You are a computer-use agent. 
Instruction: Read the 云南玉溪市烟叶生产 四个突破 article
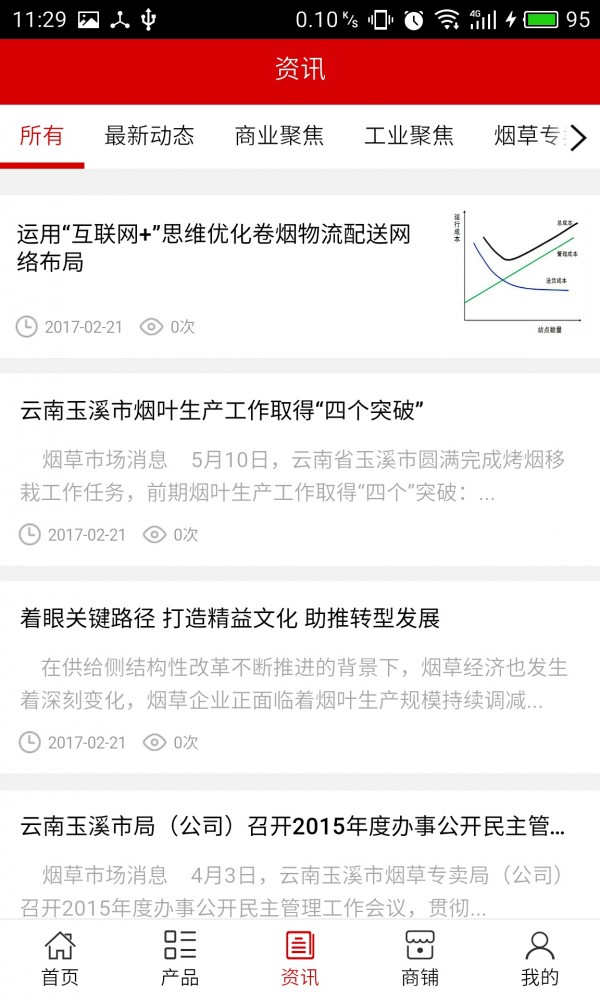point(223,410)
